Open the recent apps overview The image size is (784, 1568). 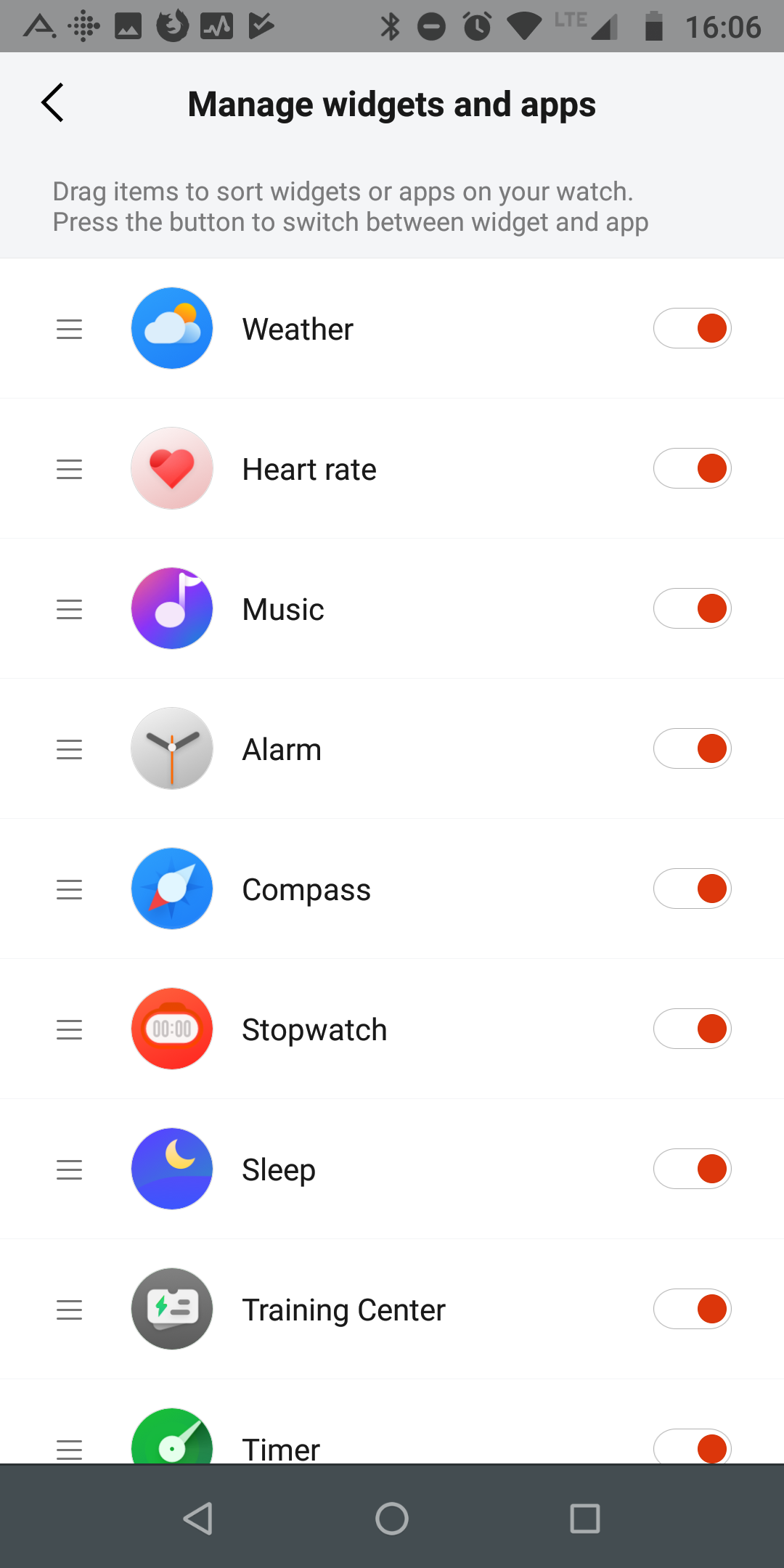585,1519
